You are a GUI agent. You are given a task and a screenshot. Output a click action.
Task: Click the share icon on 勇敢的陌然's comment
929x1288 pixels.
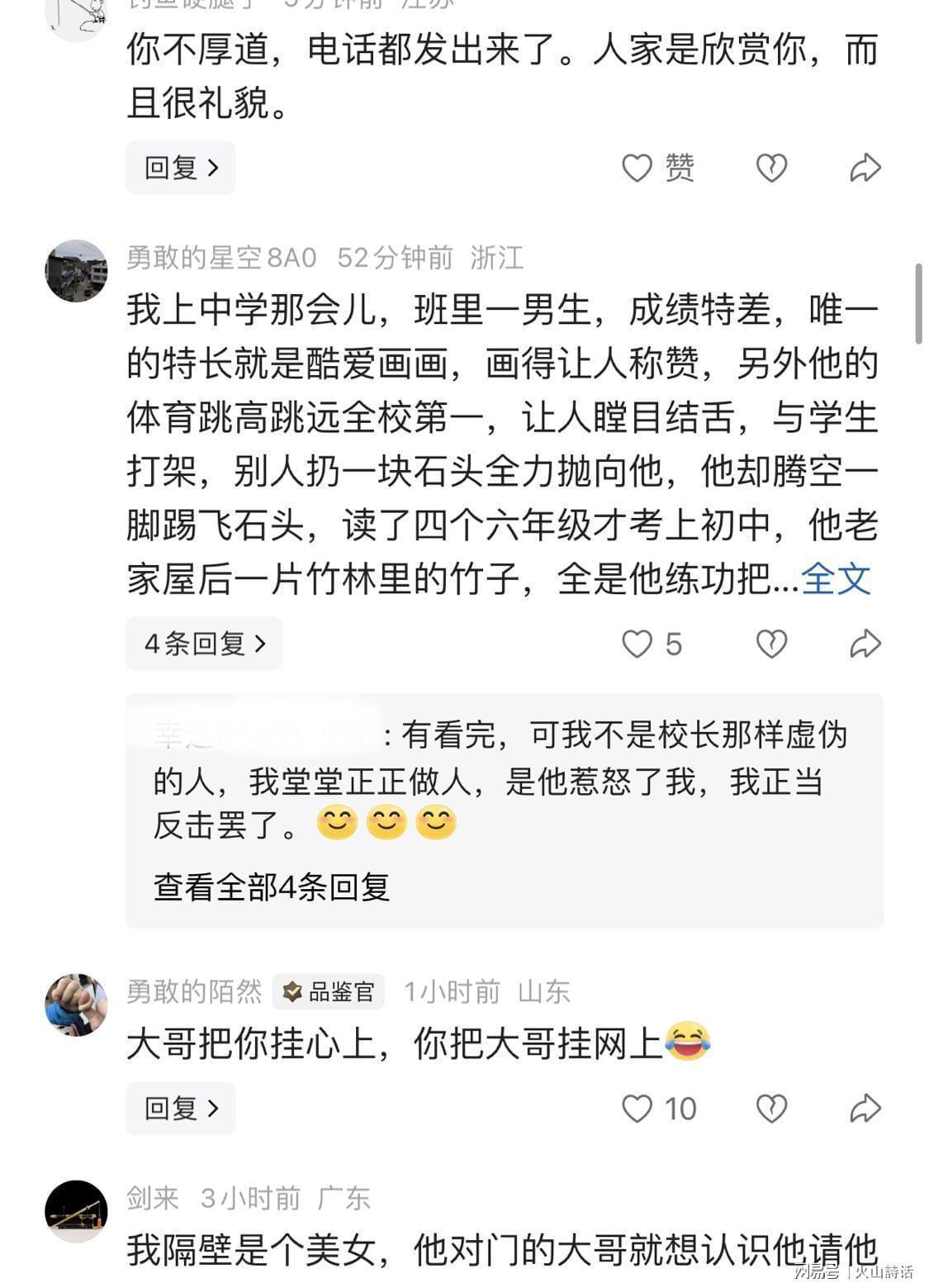tap(865, 1108)
